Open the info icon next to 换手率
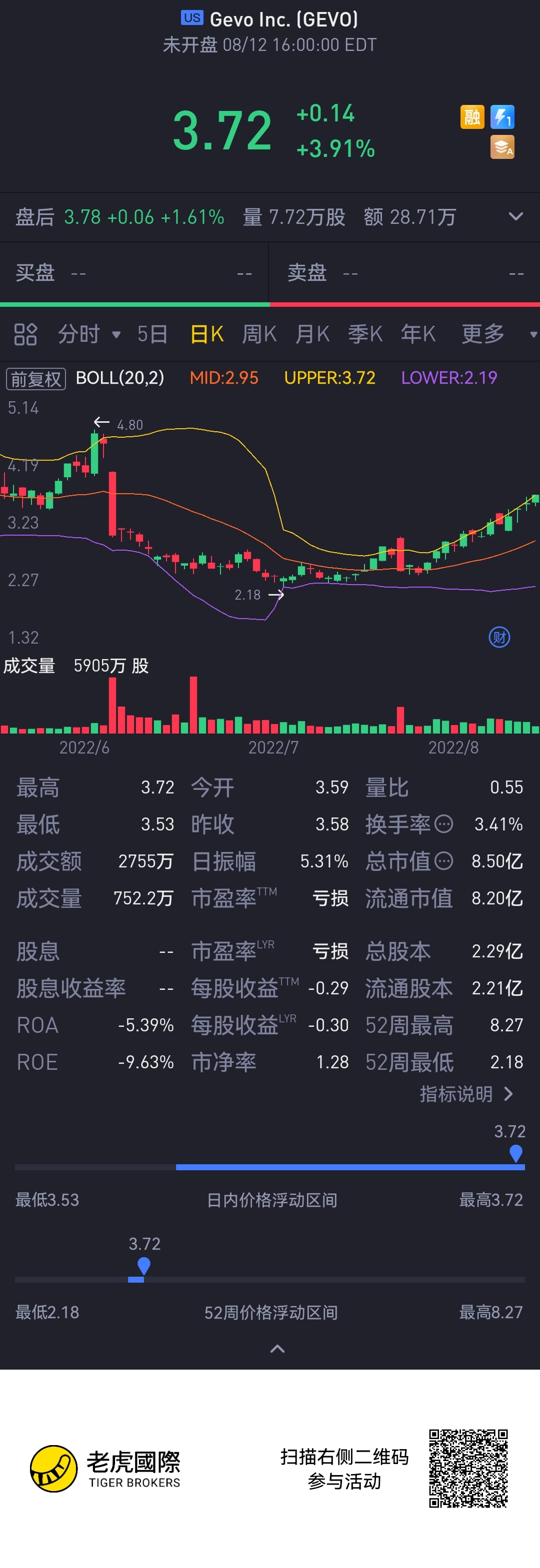The height and width of the screenshot is (1568, 540). (444, 824)
